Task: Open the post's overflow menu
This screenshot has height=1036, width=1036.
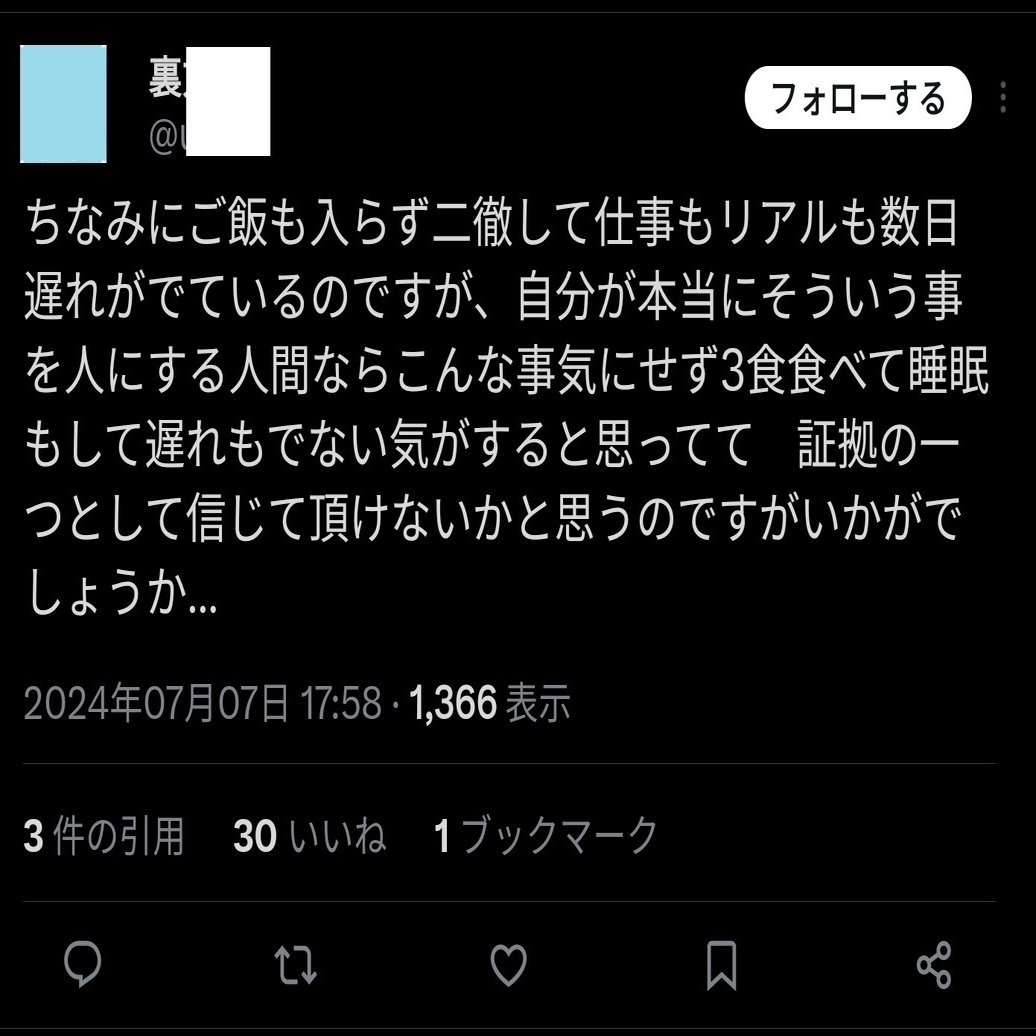Action: pos(1003,98)
